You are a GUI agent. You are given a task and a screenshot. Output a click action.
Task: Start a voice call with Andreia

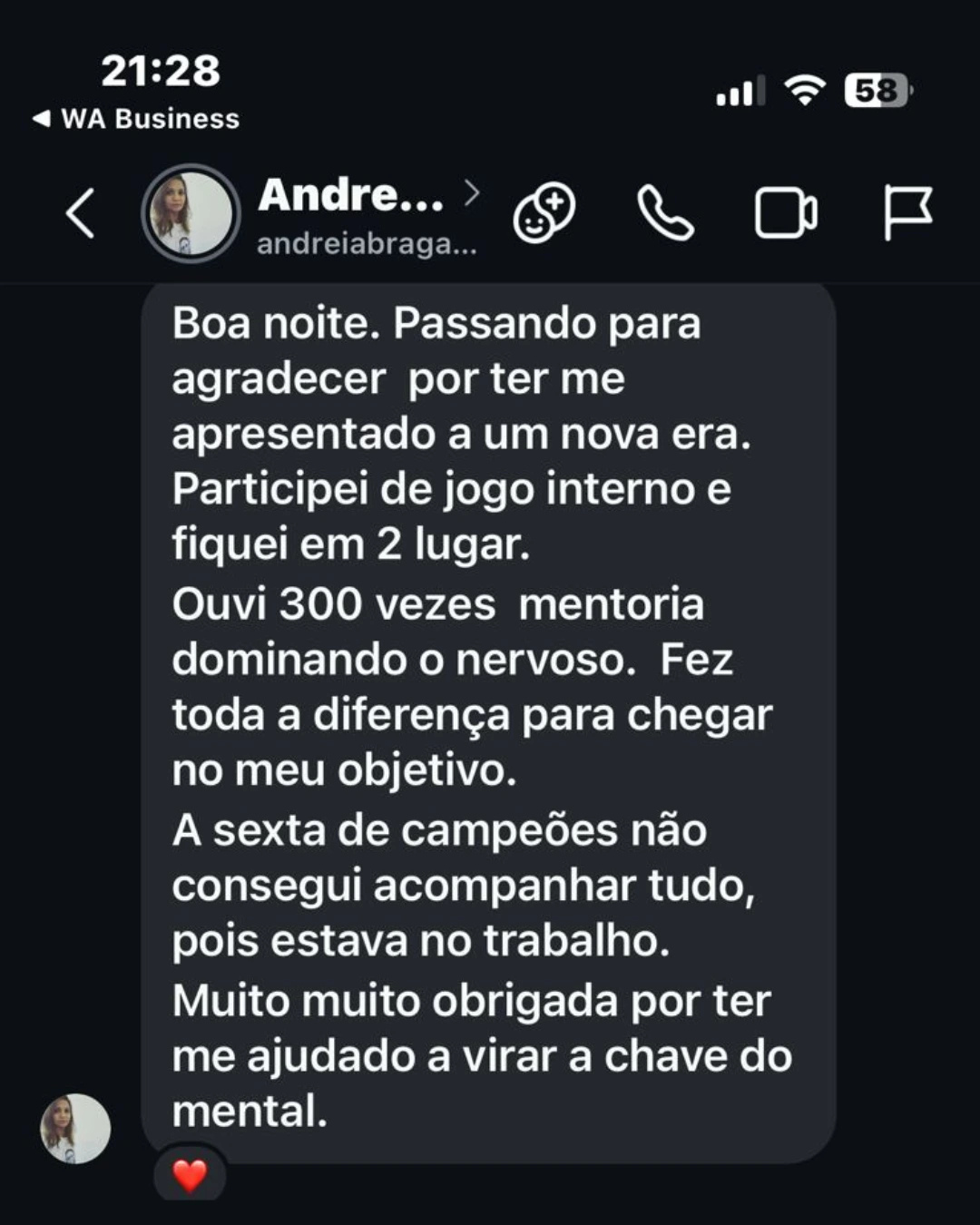tap(665, 214)
